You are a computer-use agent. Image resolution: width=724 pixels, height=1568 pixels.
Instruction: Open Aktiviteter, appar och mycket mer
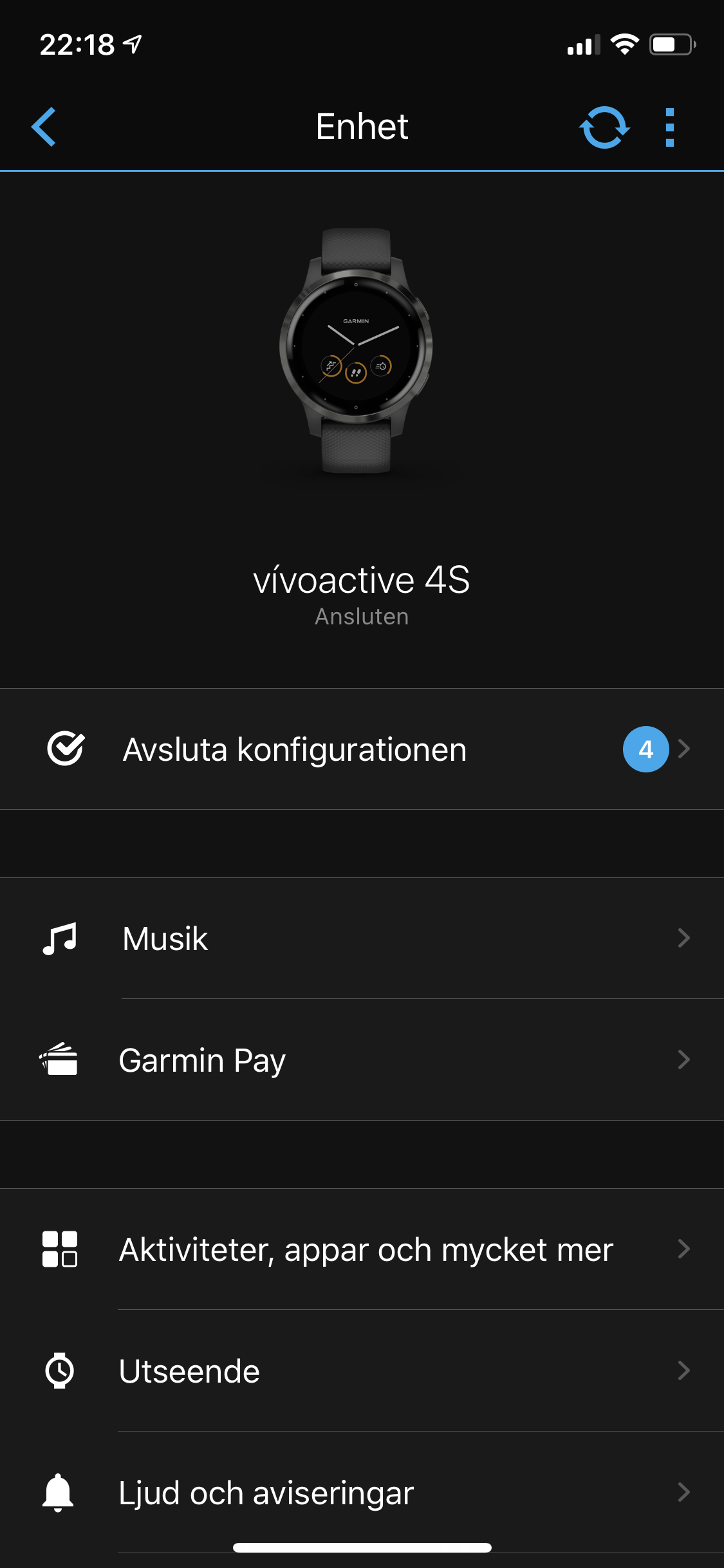pyautogui.click(x=362, y=1249)
